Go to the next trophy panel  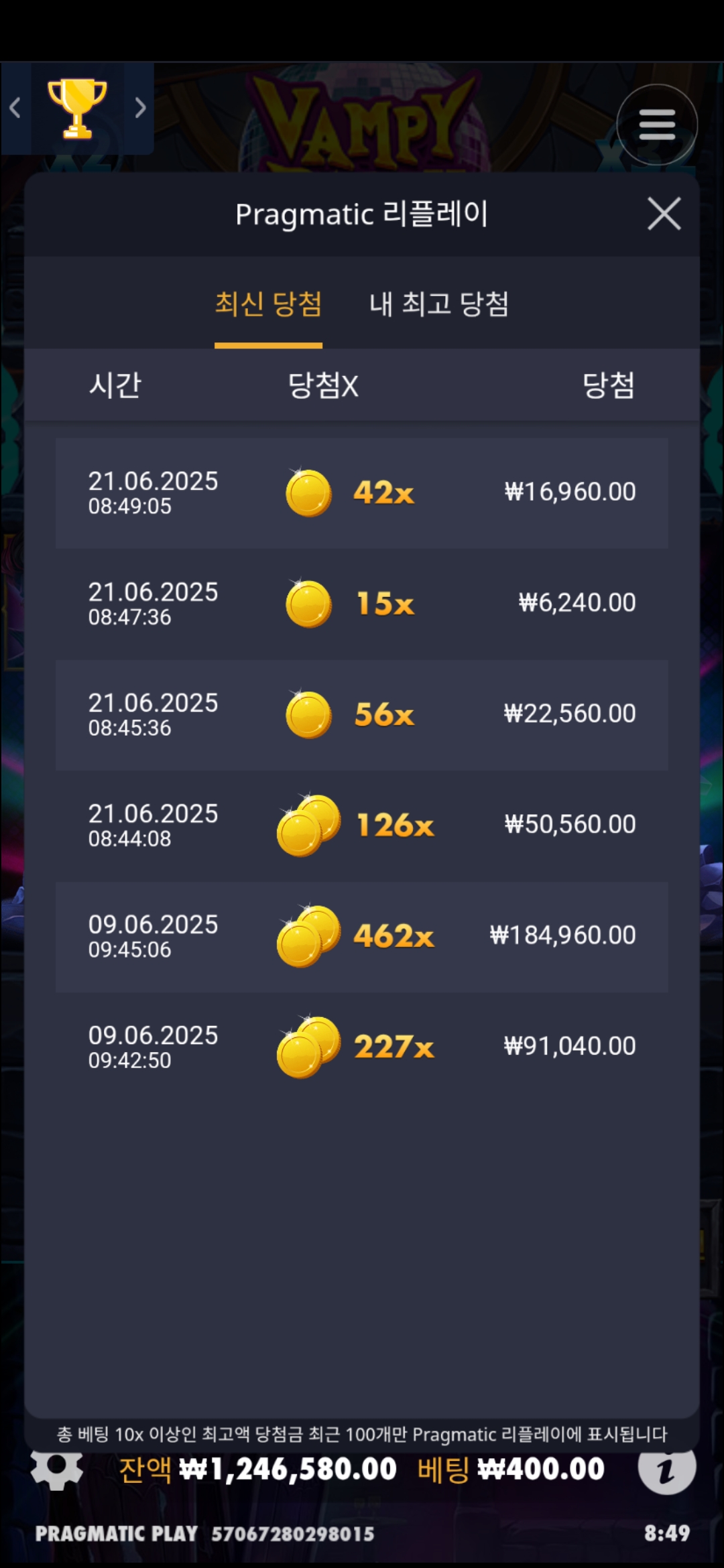139,107
